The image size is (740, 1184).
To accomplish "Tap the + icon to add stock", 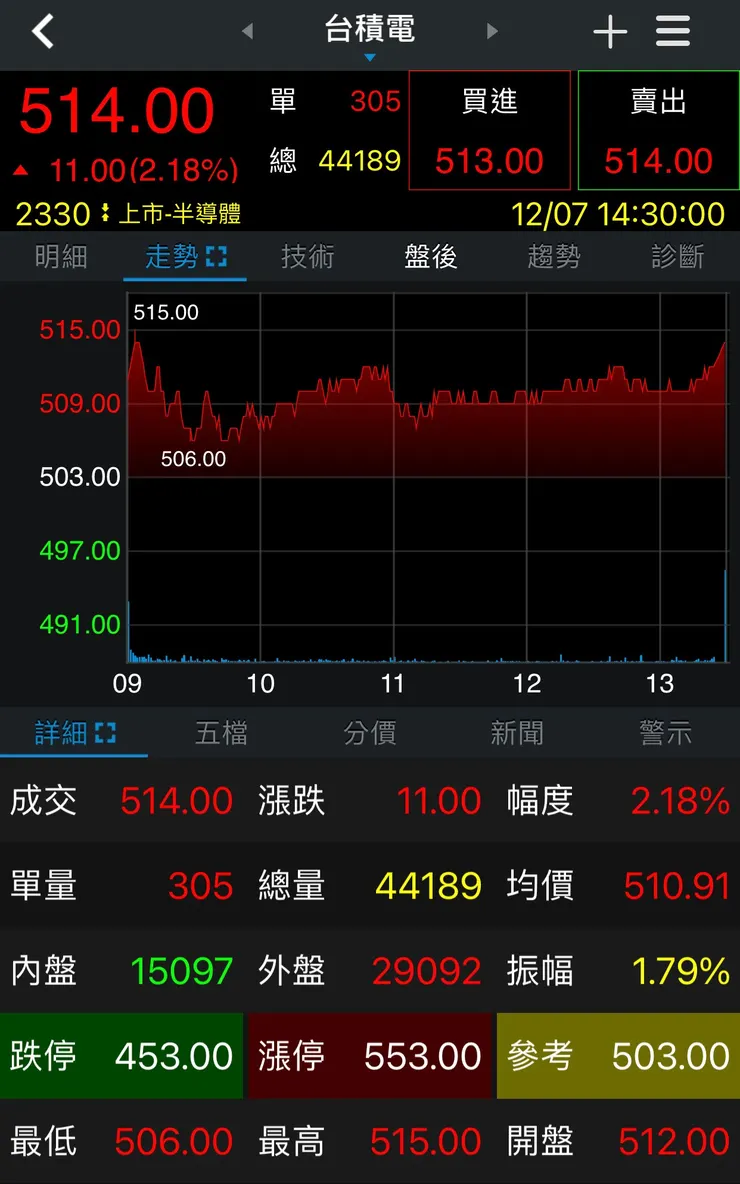I will click(x=610, y=31).
